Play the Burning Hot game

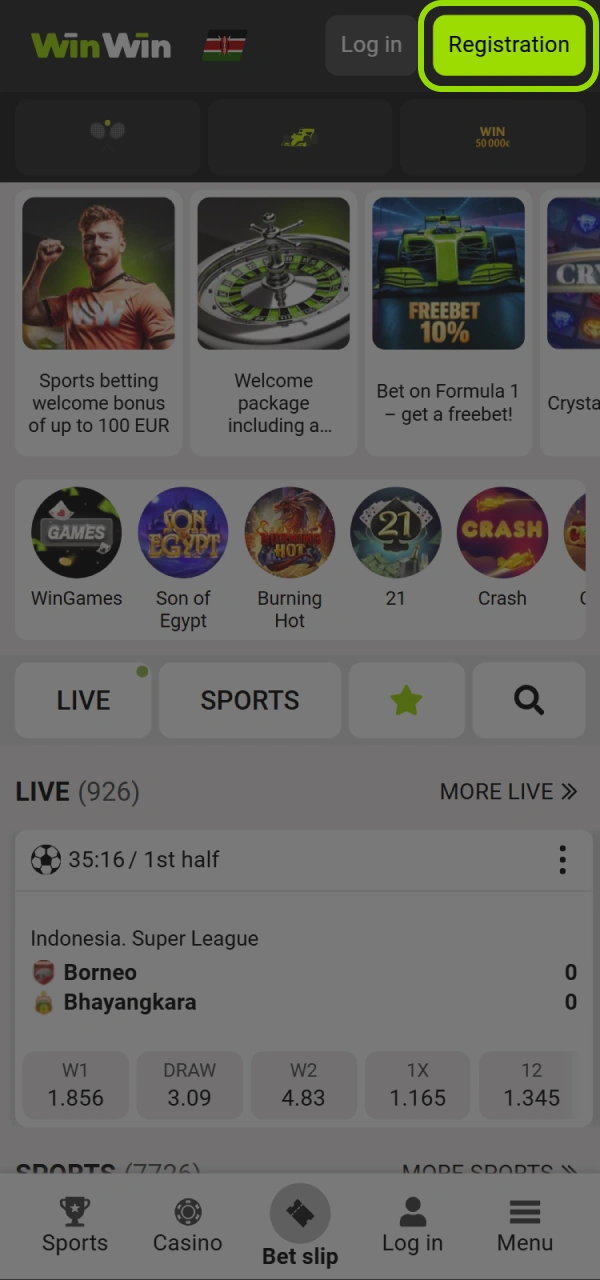click(x=289, y=557)
